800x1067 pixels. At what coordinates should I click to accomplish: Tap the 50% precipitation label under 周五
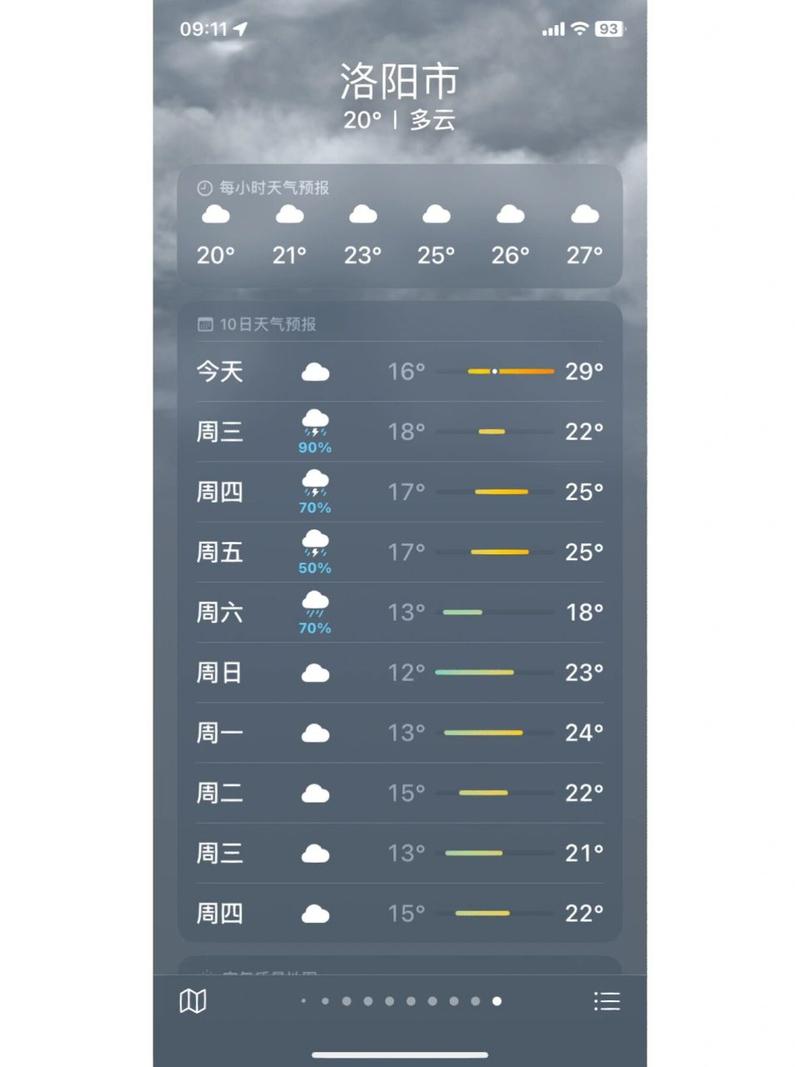[x=316, y=567]
